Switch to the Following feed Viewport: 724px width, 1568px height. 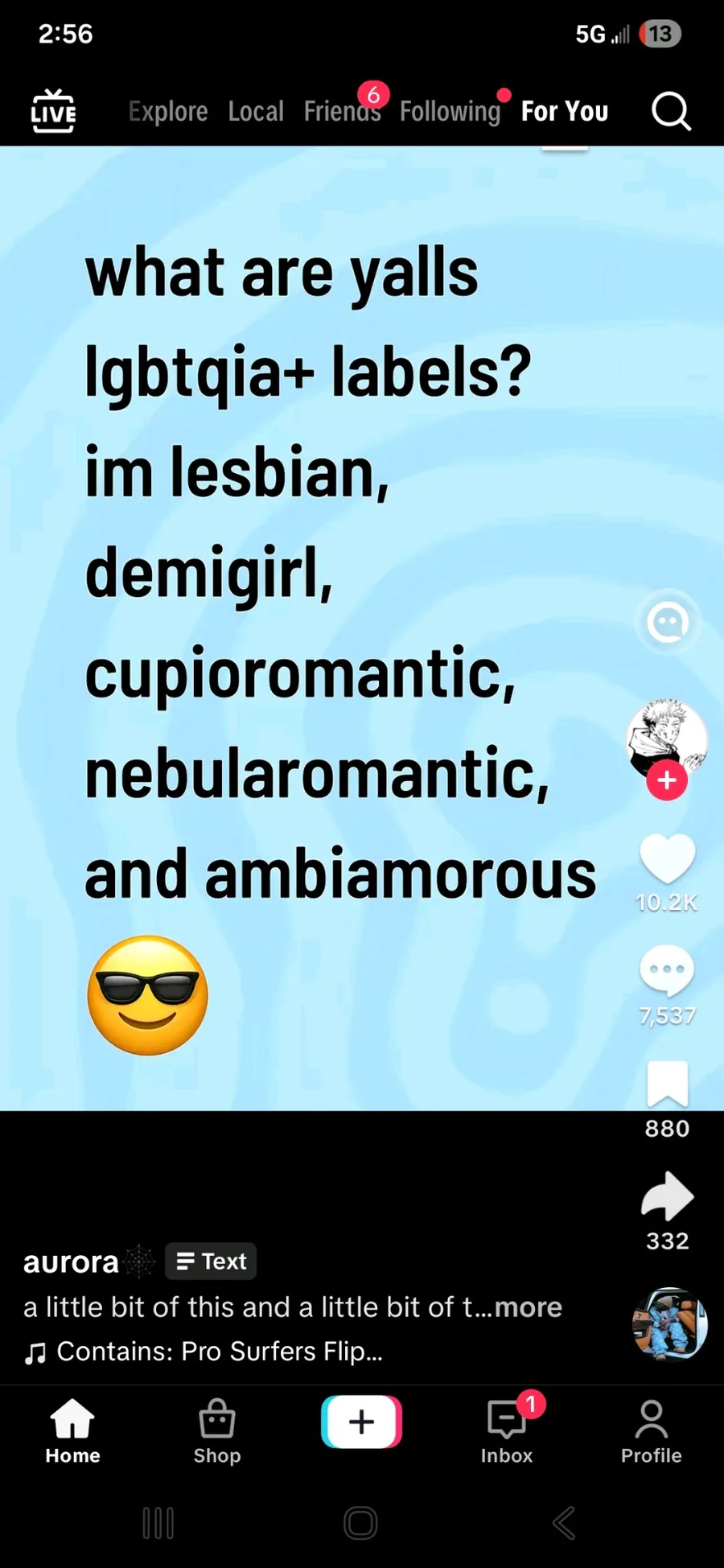[450, 111]
